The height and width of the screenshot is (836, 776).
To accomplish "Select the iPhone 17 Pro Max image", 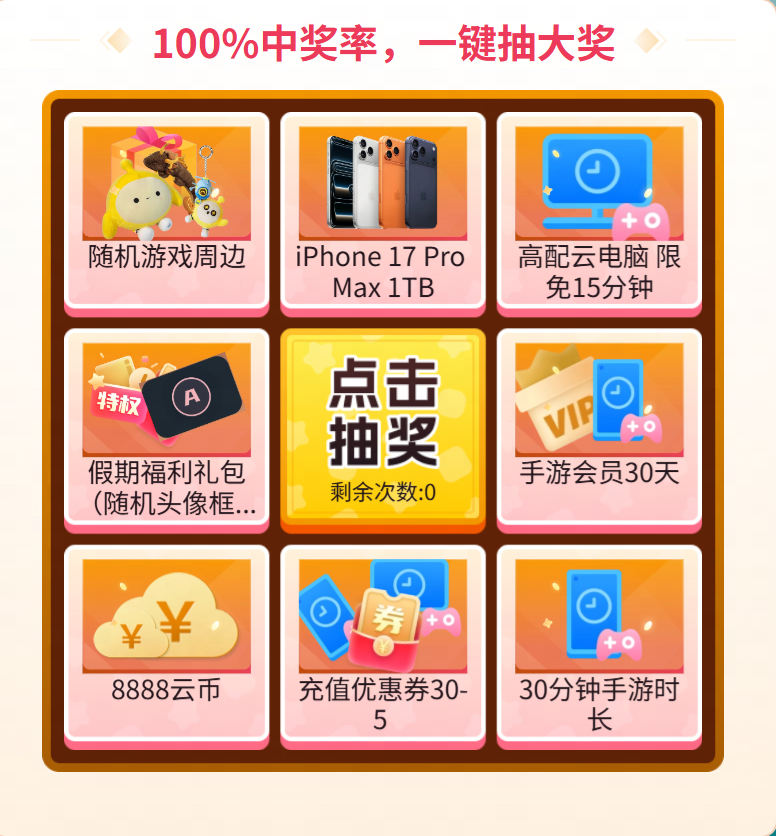I will [x=382, y=180].
